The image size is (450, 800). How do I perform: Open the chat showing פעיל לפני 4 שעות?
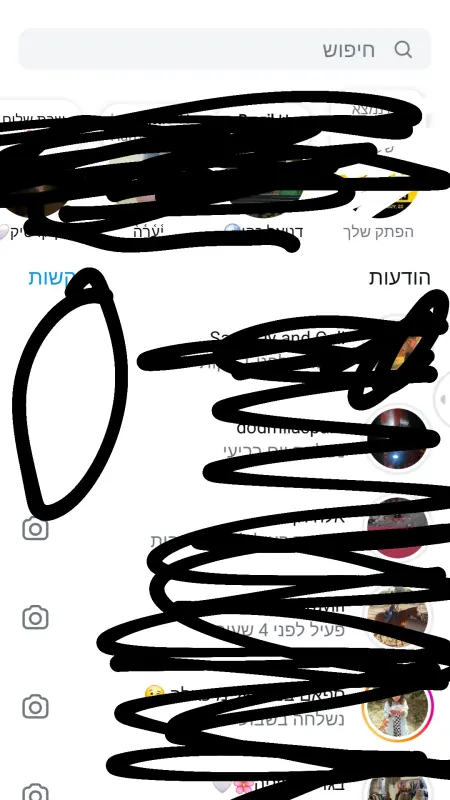tap(225, 618)
